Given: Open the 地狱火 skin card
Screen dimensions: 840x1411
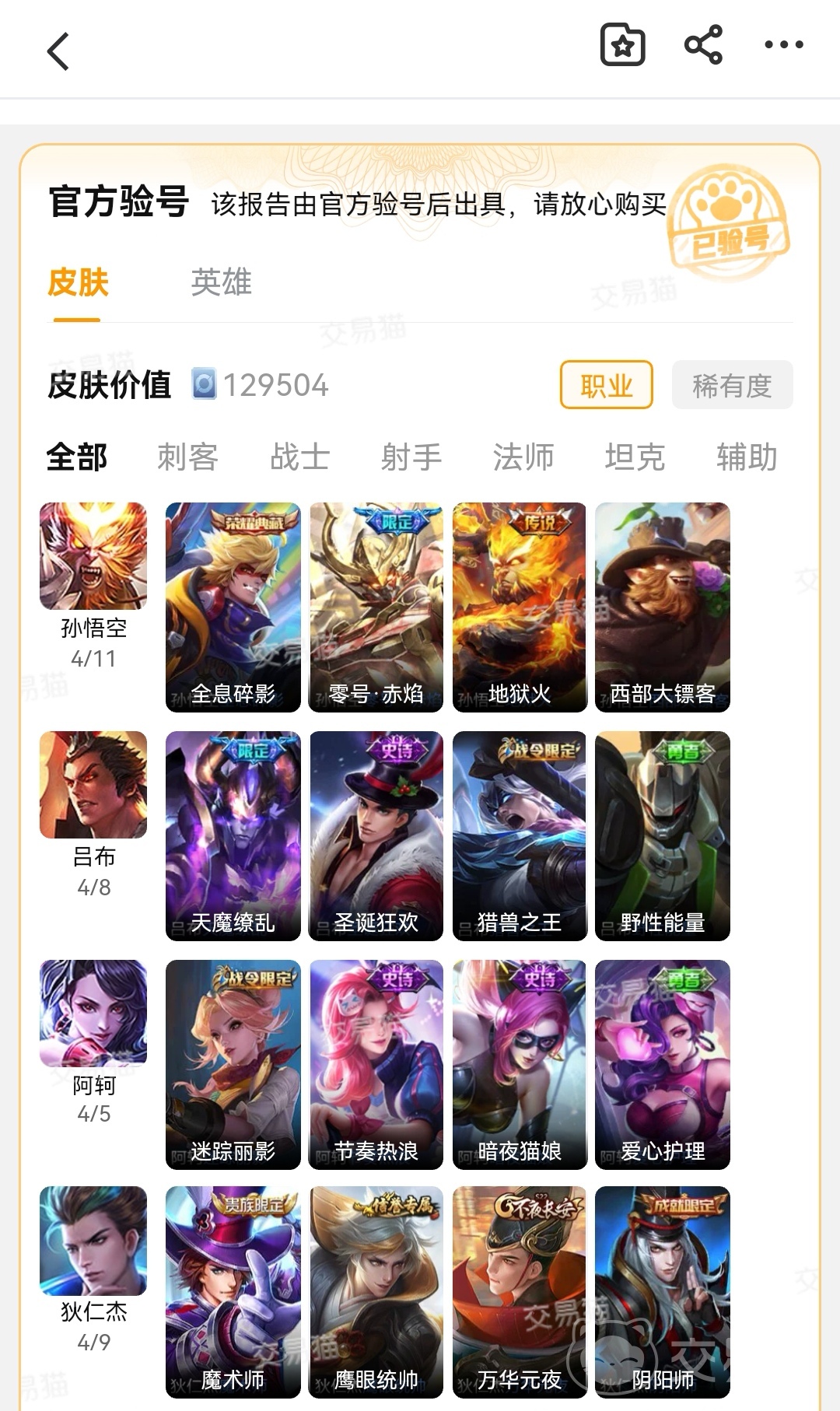Looking at the screenshot, I should click(519, 607).
